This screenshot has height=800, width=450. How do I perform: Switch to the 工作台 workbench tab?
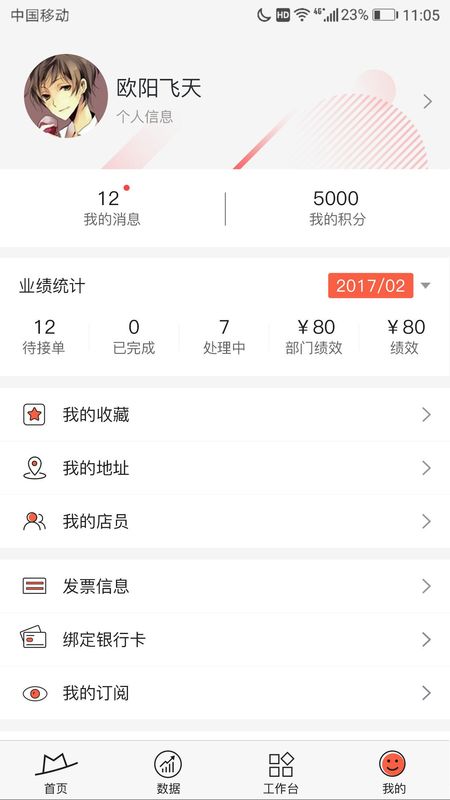point(281,771)
